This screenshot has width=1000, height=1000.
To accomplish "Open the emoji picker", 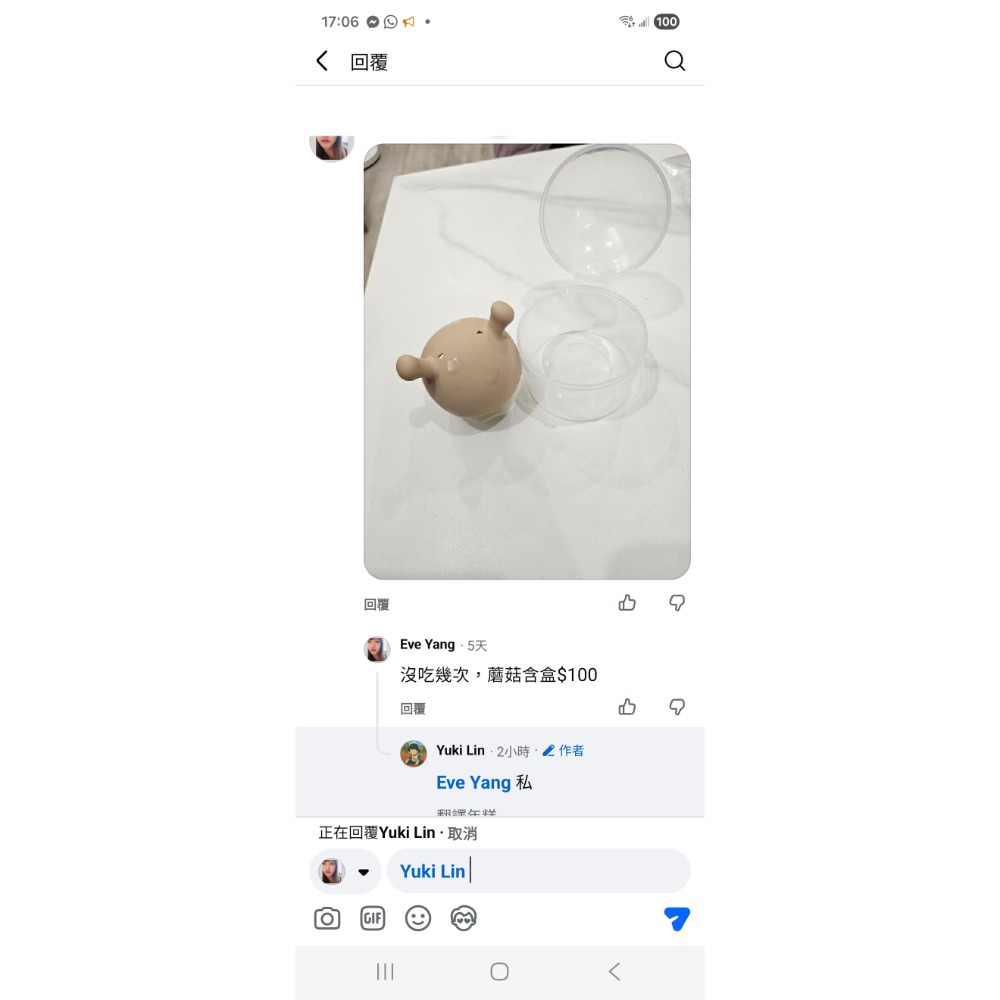I will click(418, 919).
